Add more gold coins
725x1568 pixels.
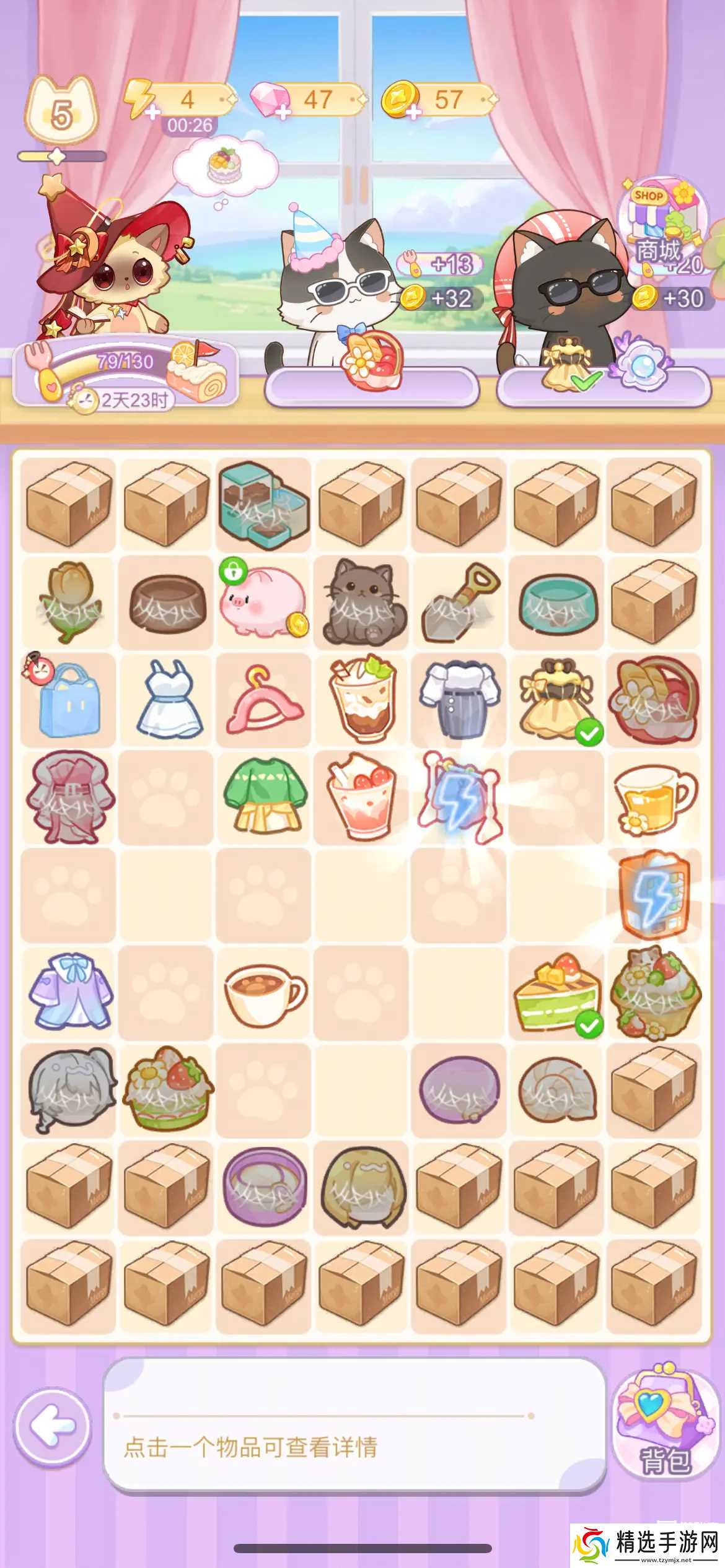413,113
